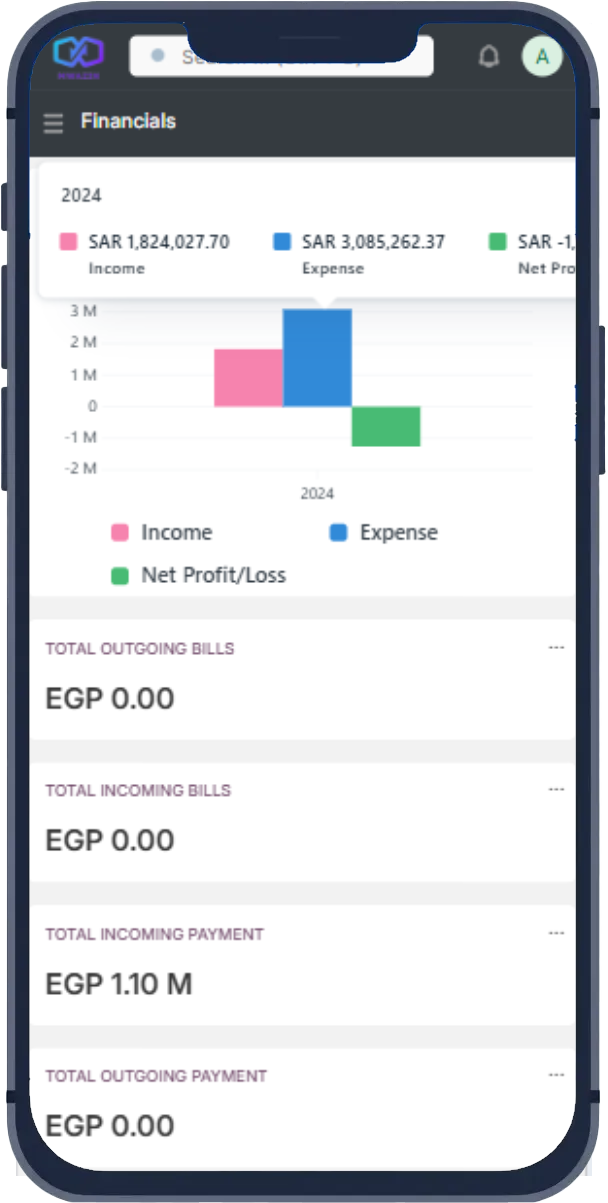This screenshot has width=608, height=1203.
Task: Open the profile avatar 'A'
Action: [541, 57]
